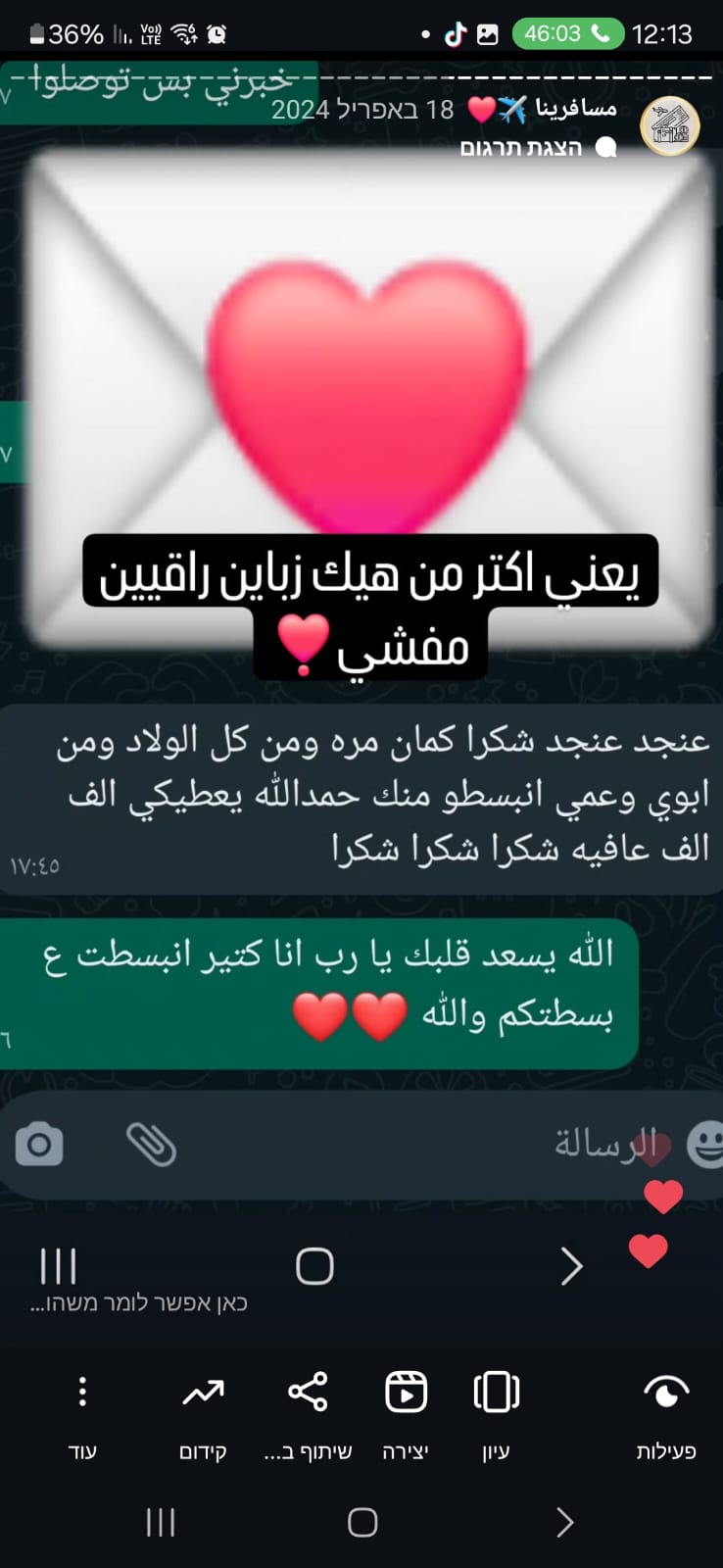Tap the יצירה create reel button
Viewport: 723px width, 1568px height.
[406, 1411]
